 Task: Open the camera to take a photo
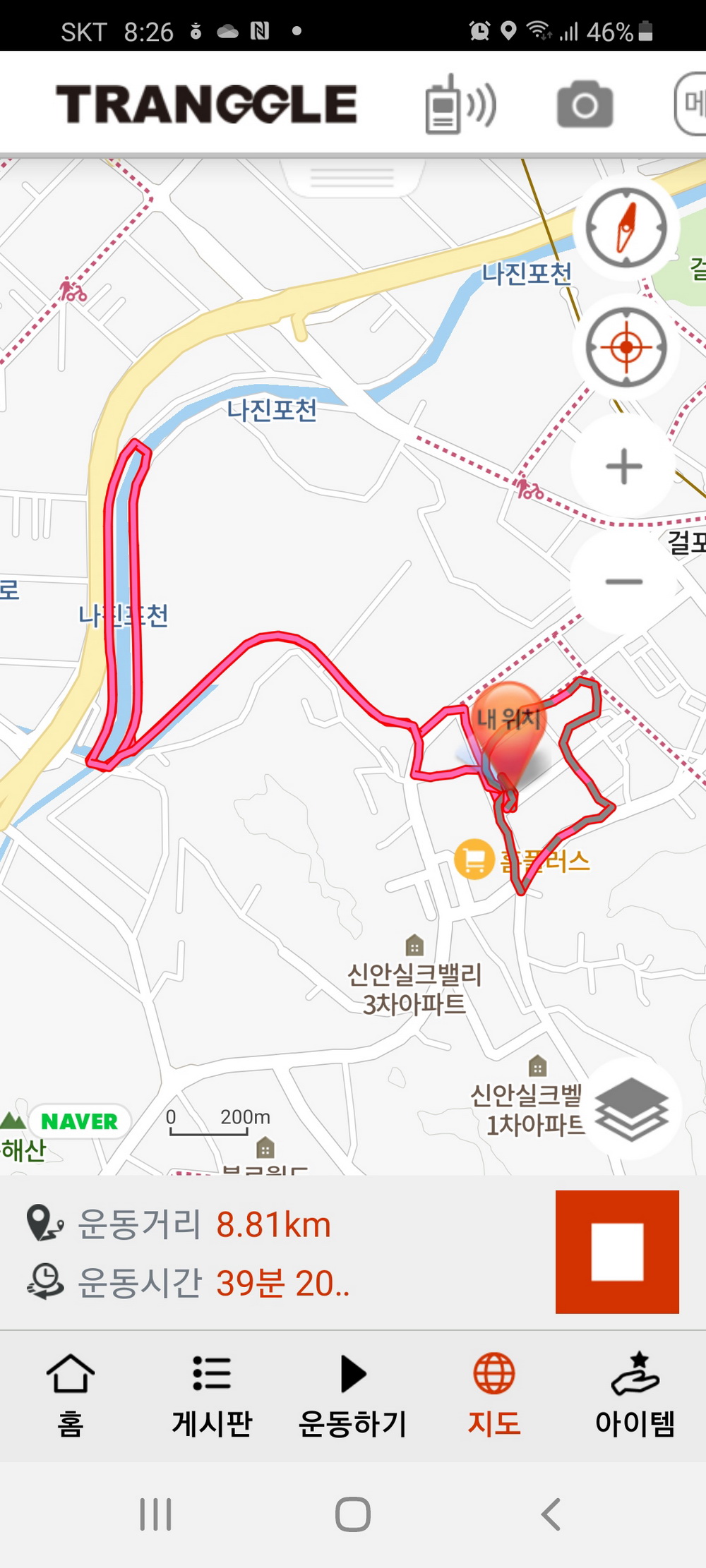coord(585,105)
